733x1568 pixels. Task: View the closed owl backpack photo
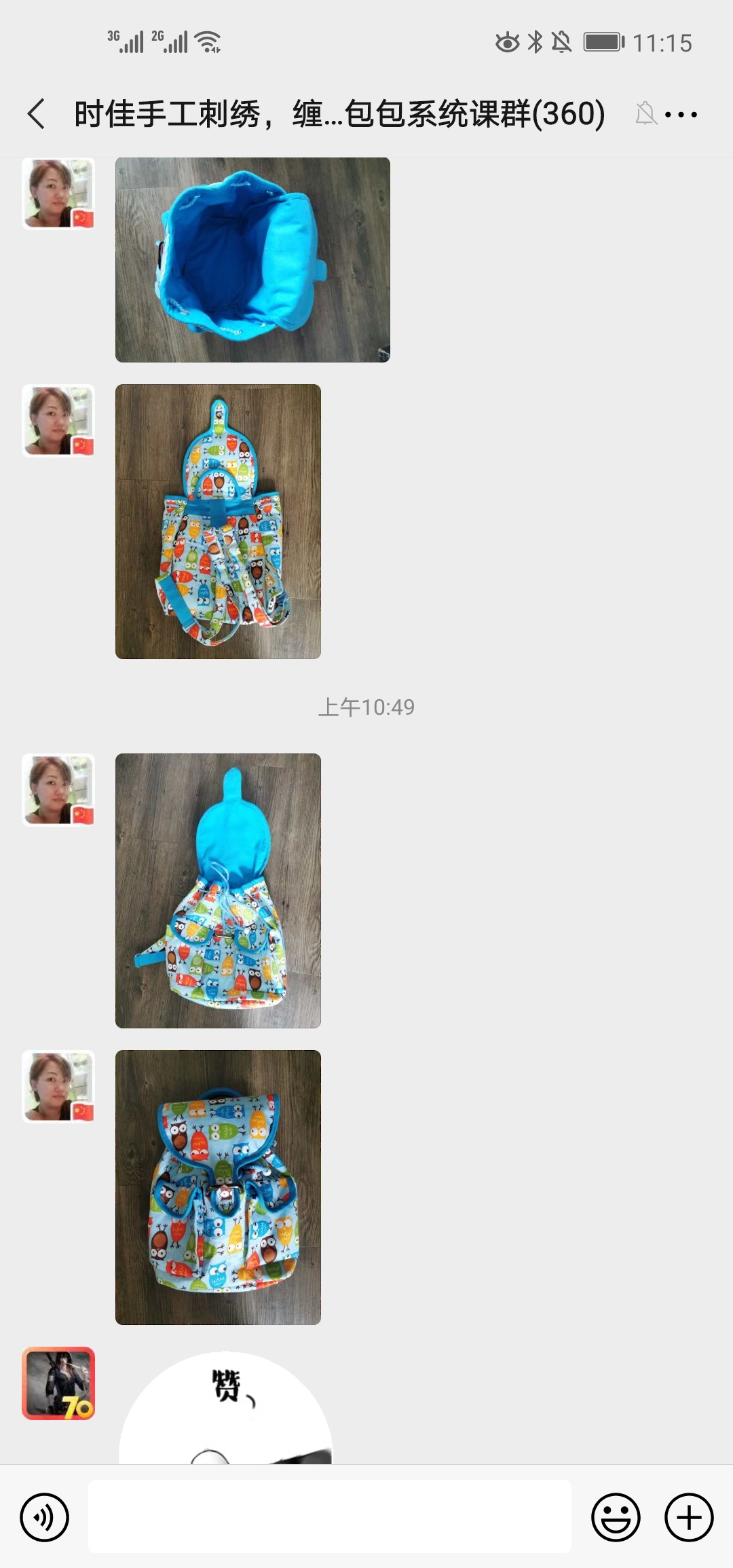(218, 1187)
